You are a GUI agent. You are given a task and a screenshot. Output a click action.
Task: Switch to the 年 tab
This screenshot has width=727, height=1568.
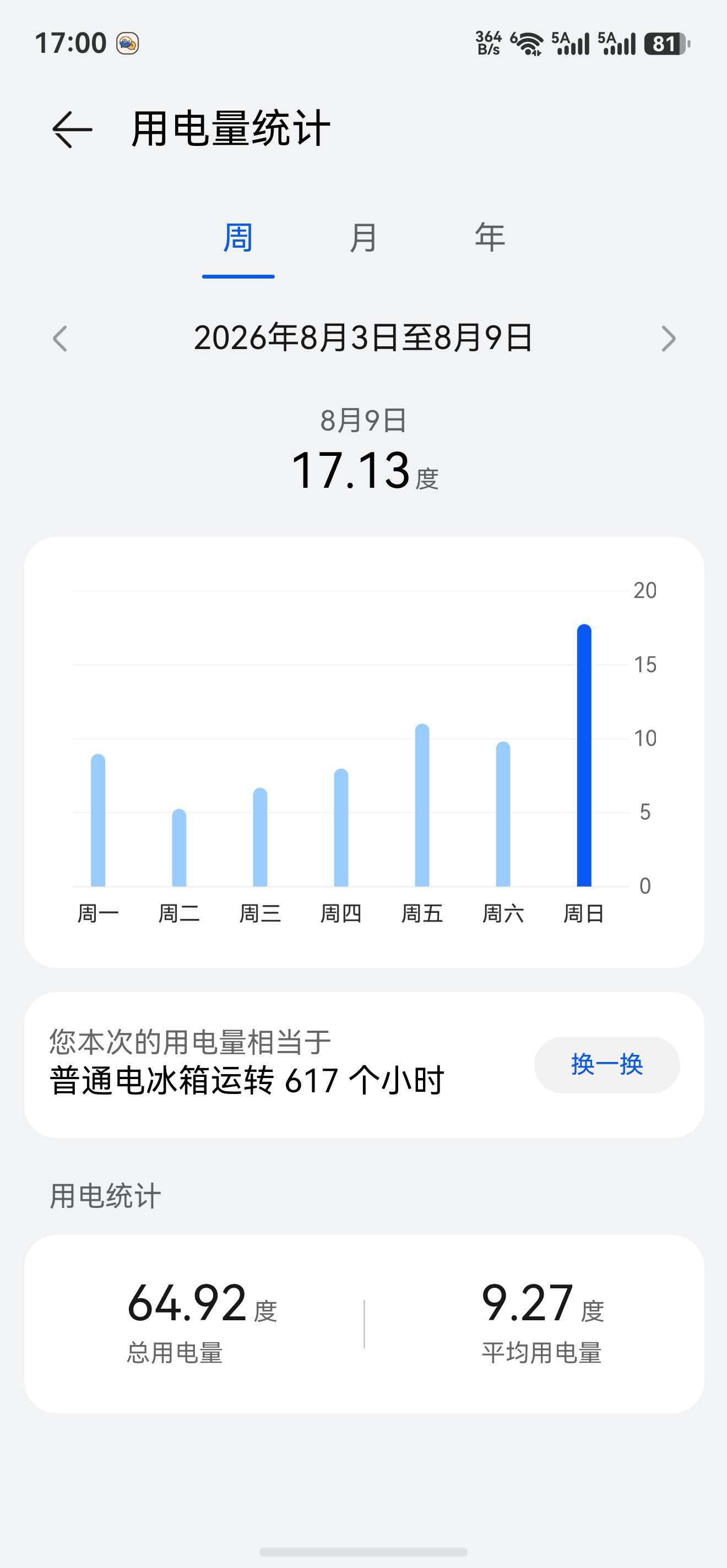click(490, 237)
